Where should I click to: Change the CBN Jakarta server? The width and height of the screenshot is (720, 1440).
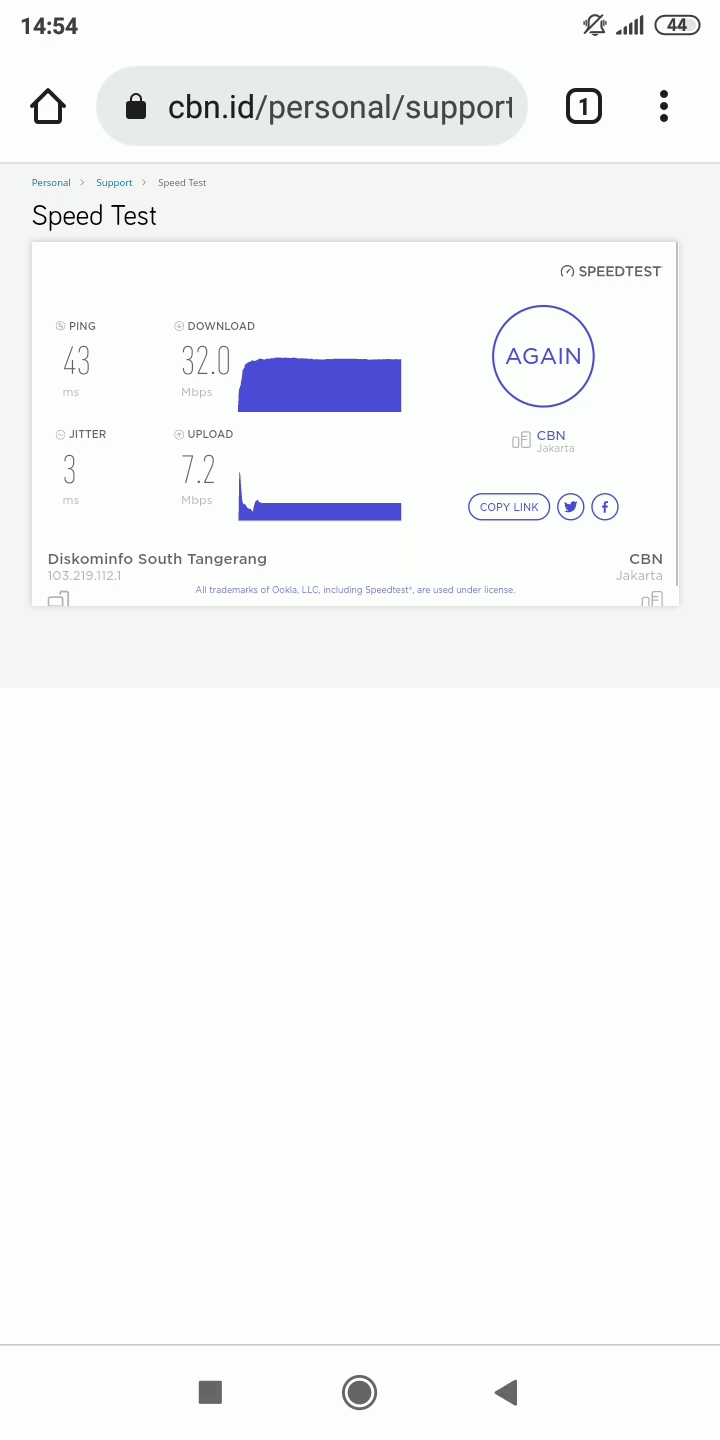pyautogui.click(x=545, y=440)
